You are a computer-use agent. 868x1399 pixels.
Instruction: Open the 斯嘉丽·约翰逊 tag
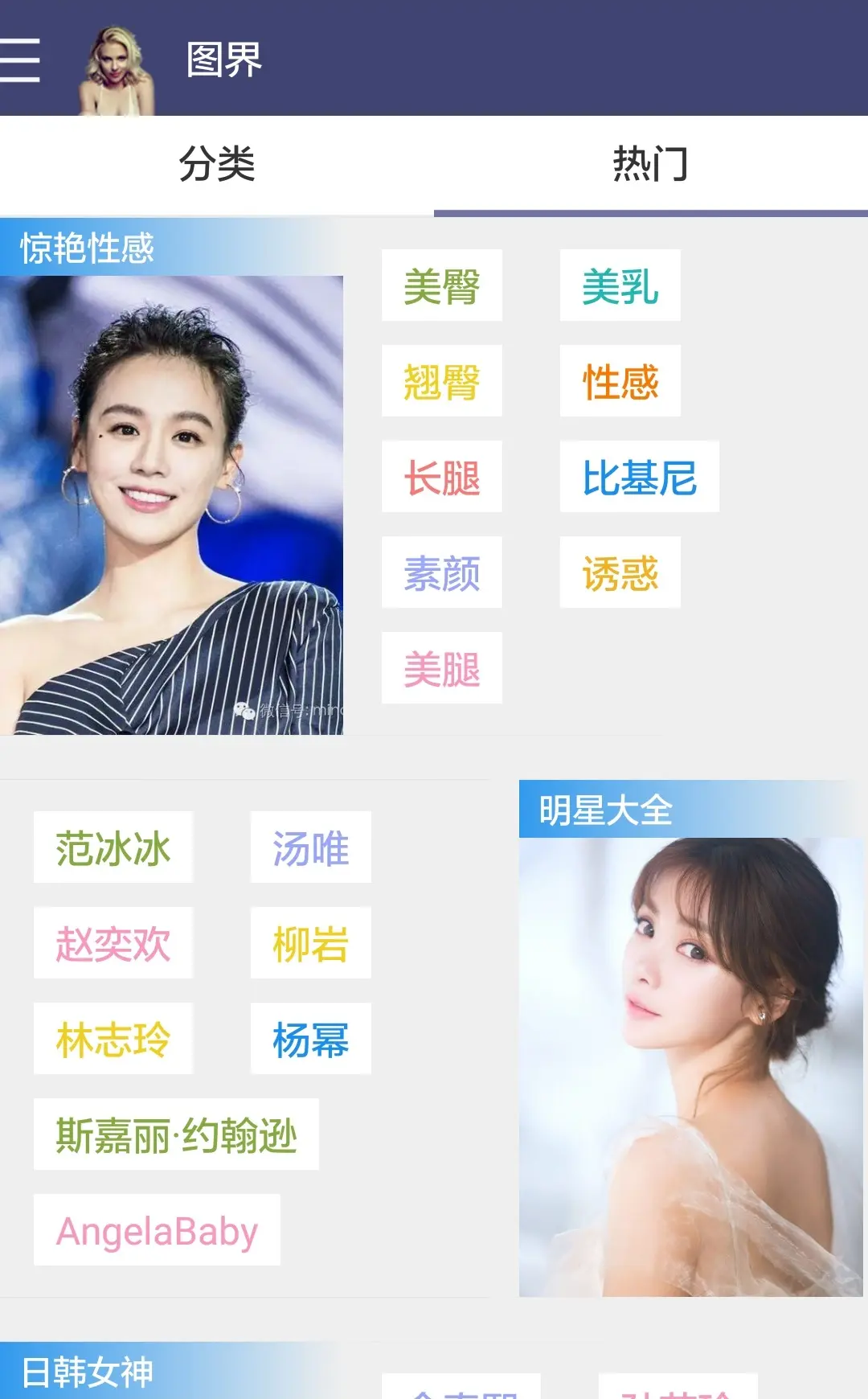click(176, 1134)
